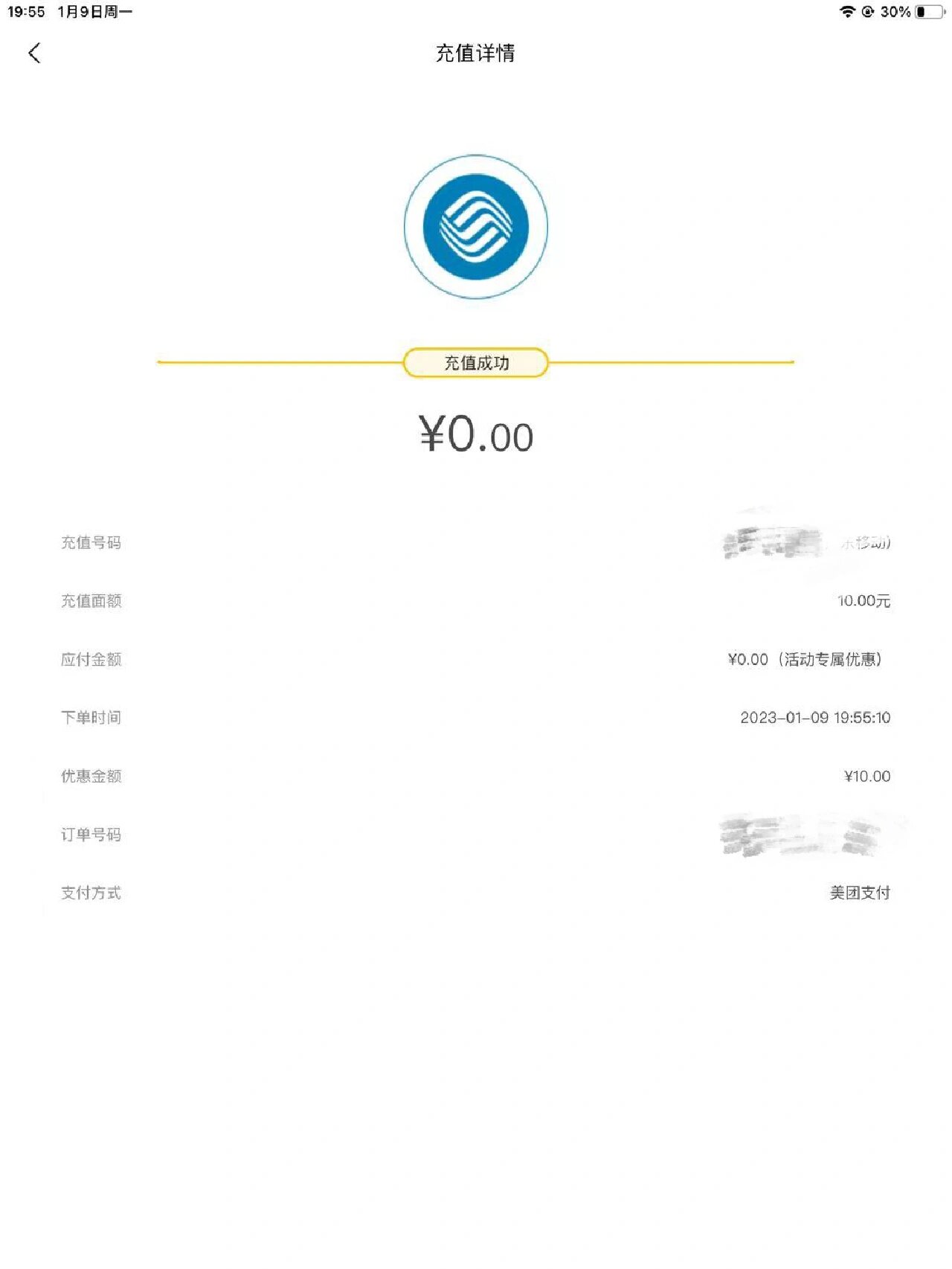The width and height of the screenshot is (952, 1269).
Task: Click the yellow progress line around 充值成功
Action: 260,361
